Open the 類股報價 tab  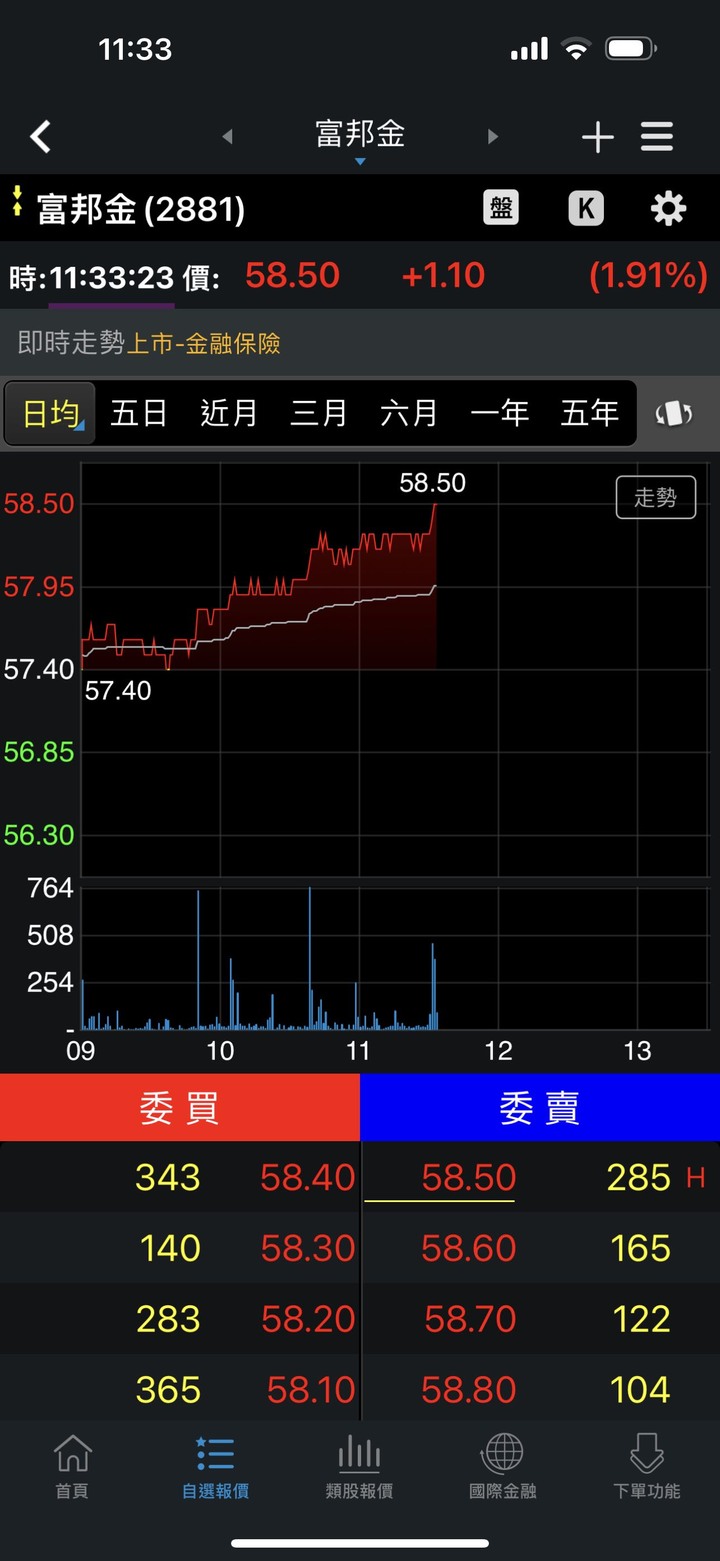[359, 1467]
